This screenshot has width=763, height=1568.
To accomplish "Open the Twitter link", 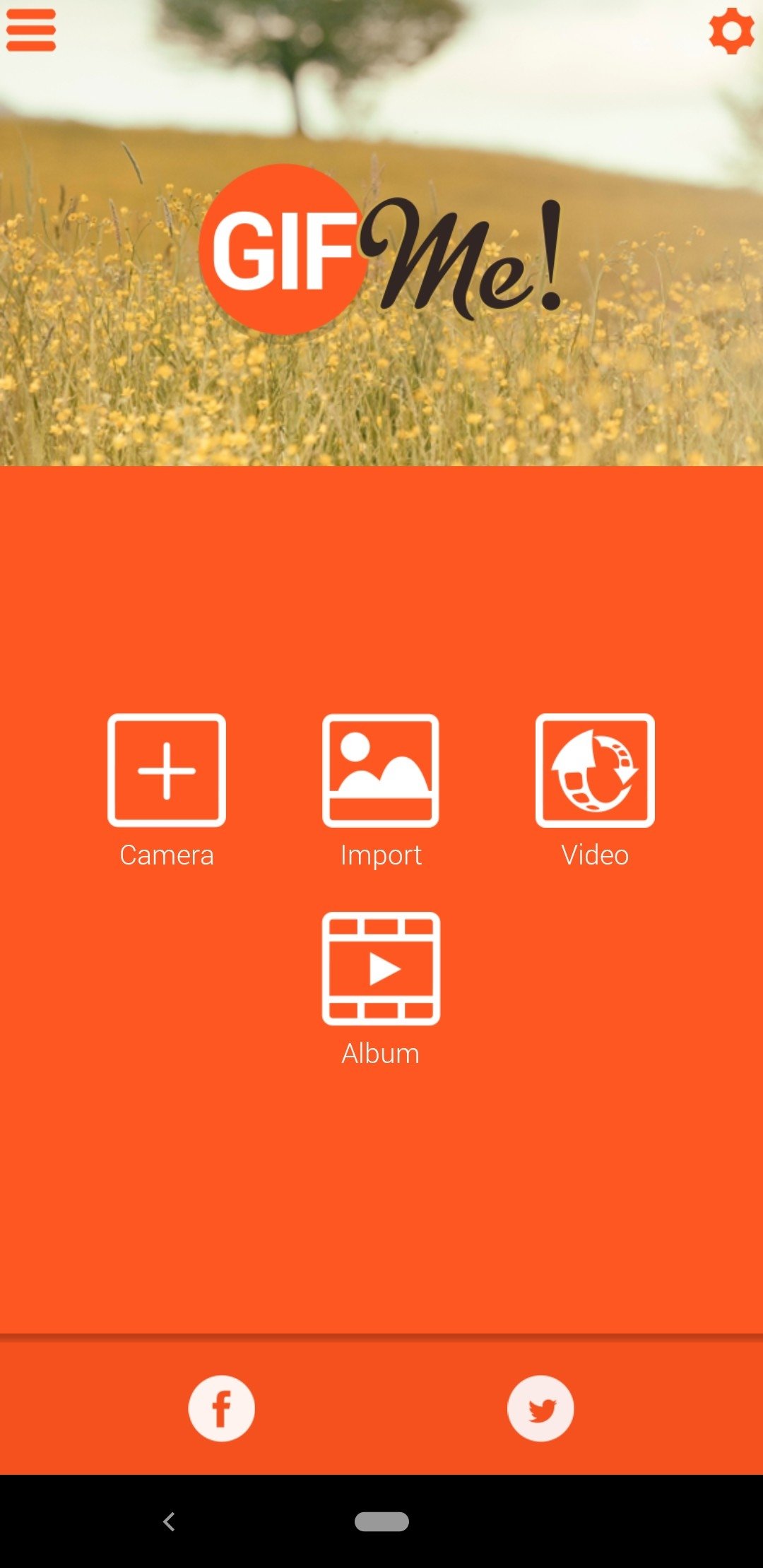I will [x=540, y=1408].
